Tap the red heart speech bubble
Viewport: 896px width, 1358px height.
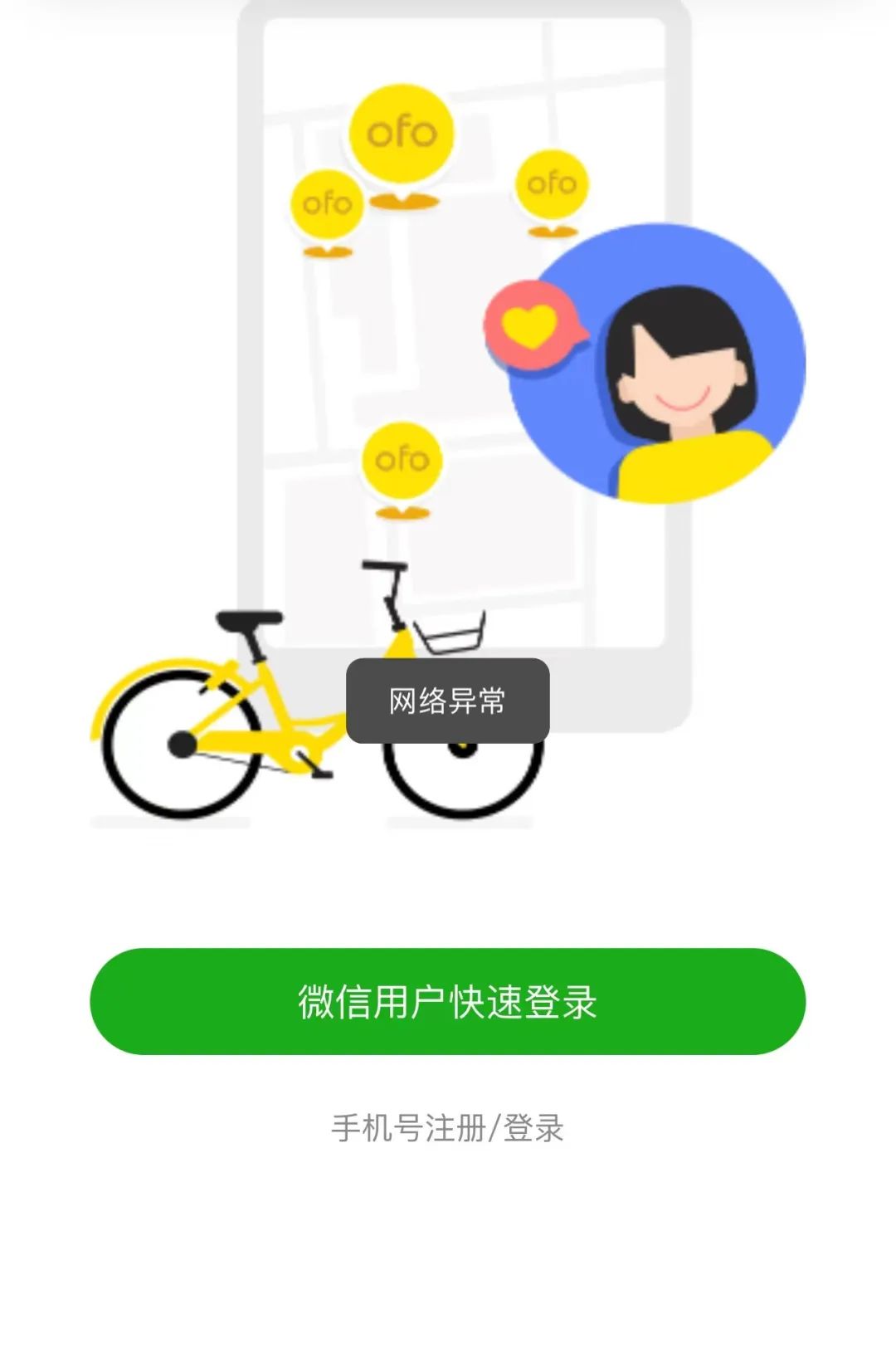click(x=532, y=326)
